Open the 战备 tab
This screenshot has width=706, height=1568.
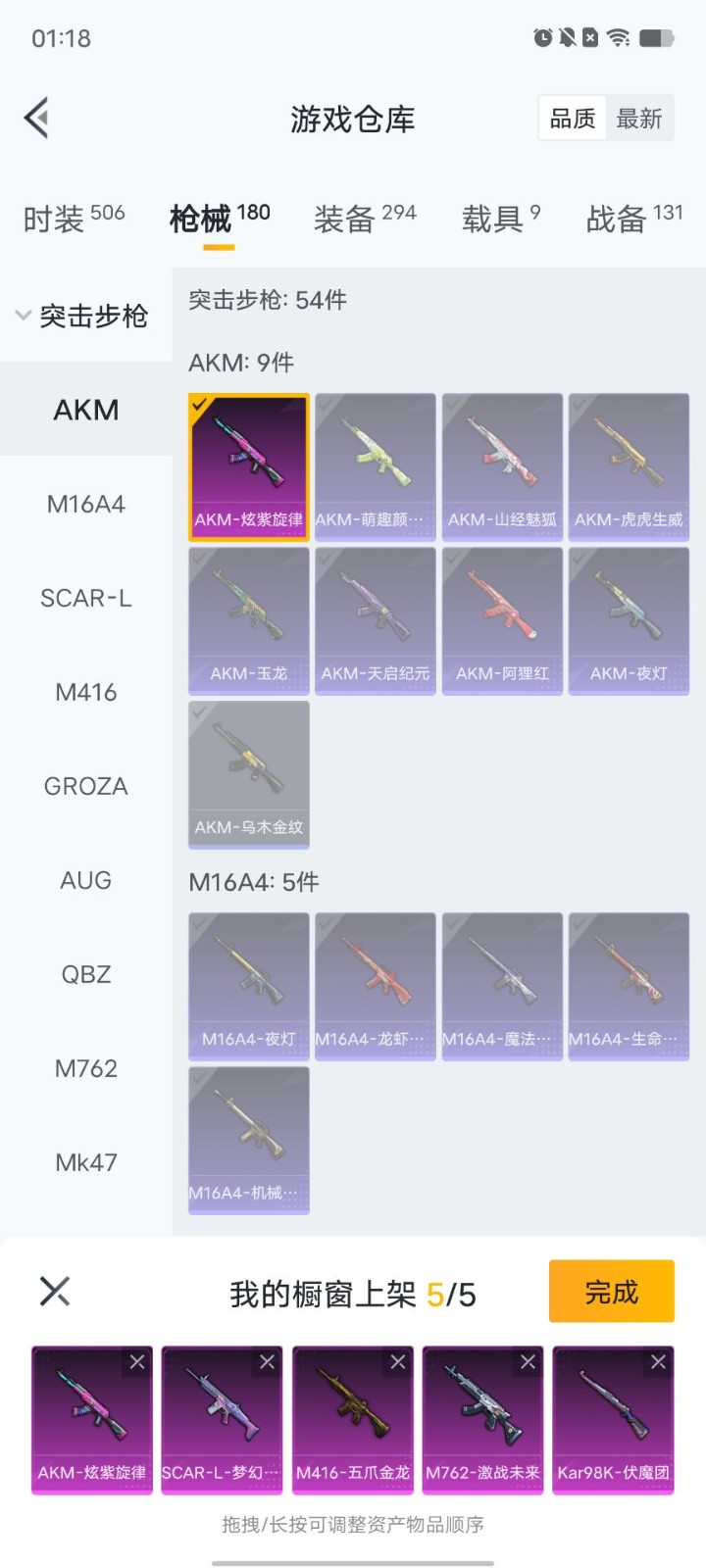634,218
